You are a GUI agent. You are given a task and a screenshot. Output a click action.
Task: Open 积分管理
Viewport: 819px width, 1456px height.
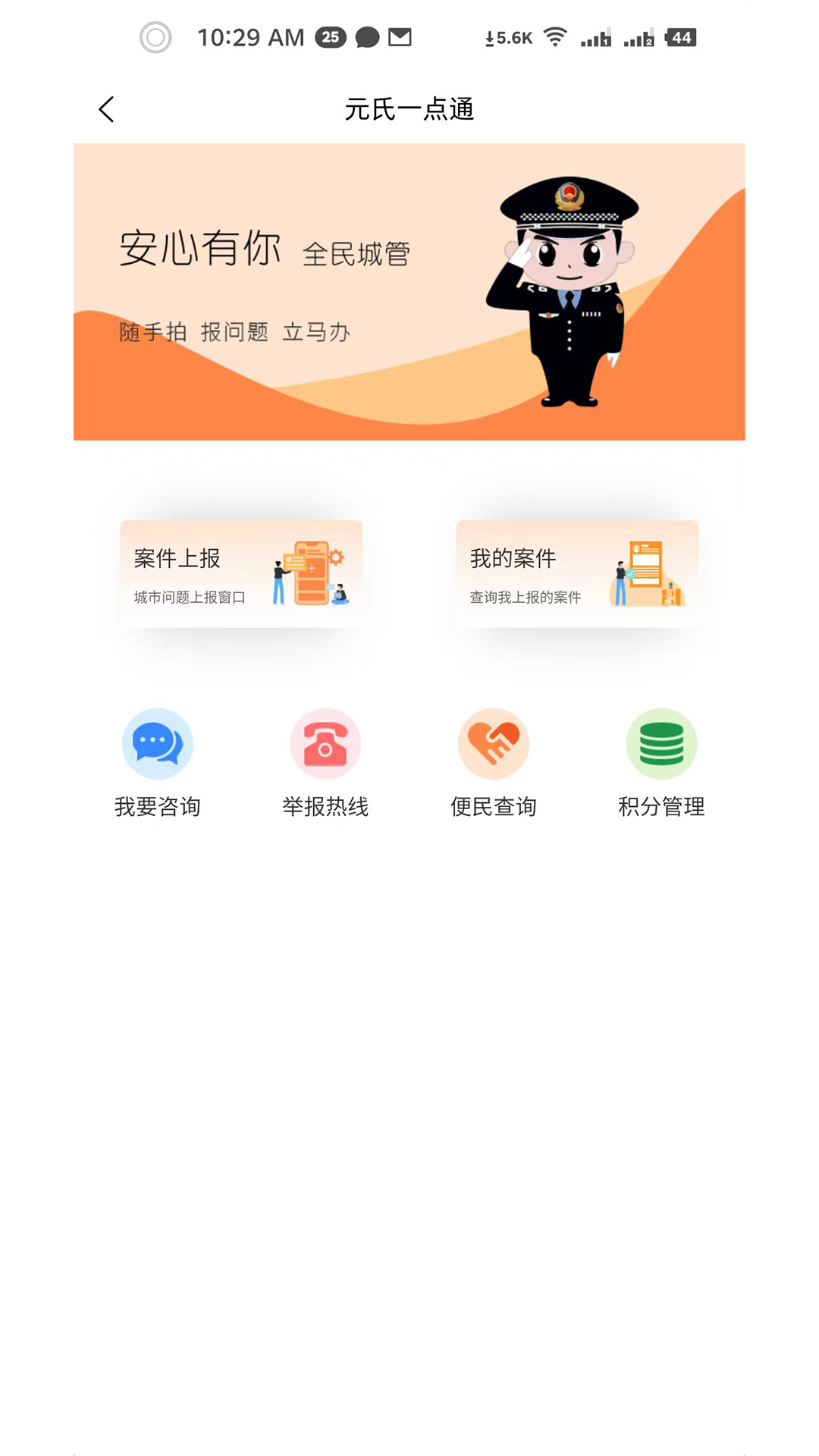coord(661,744)
